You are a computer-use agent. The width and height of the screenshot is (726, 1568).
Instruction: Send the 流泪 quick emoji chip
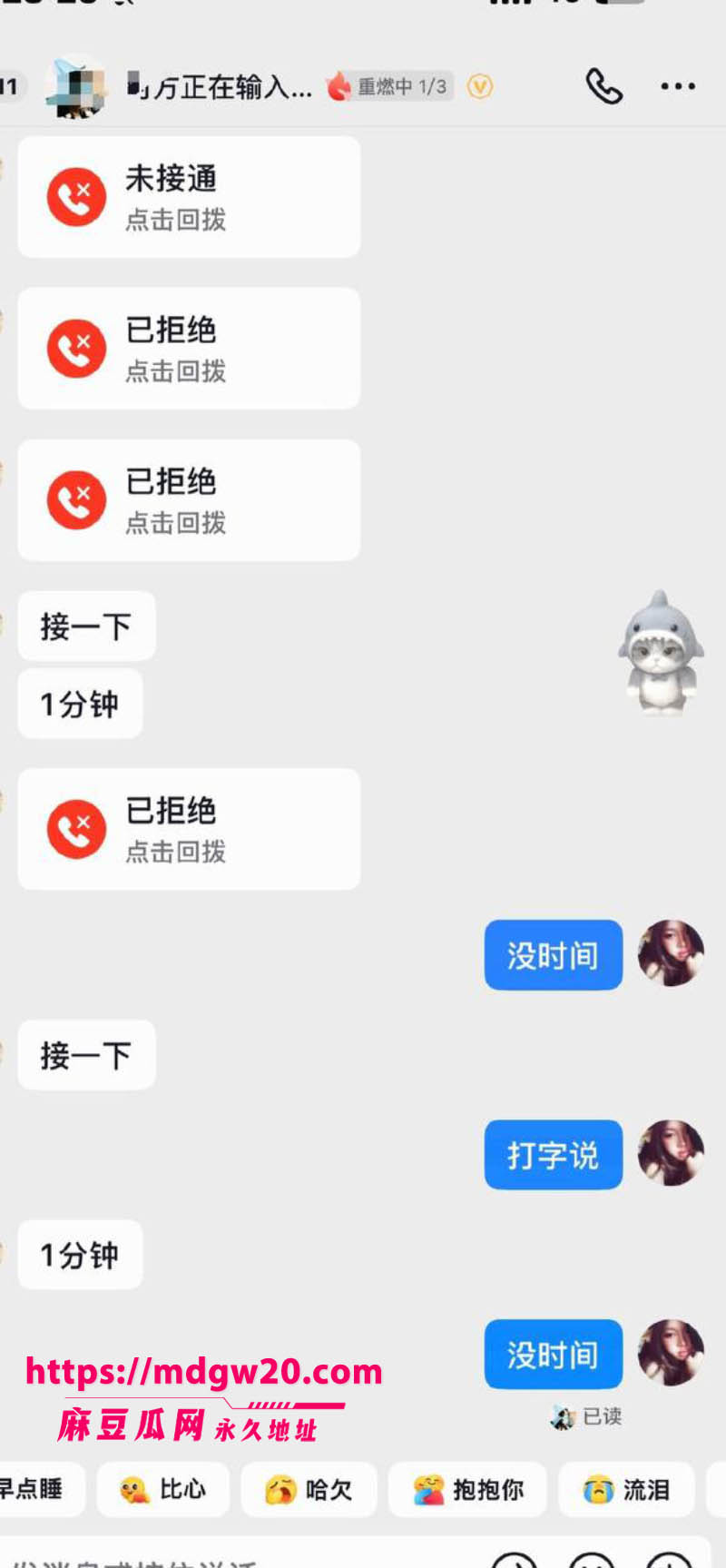626,1489
